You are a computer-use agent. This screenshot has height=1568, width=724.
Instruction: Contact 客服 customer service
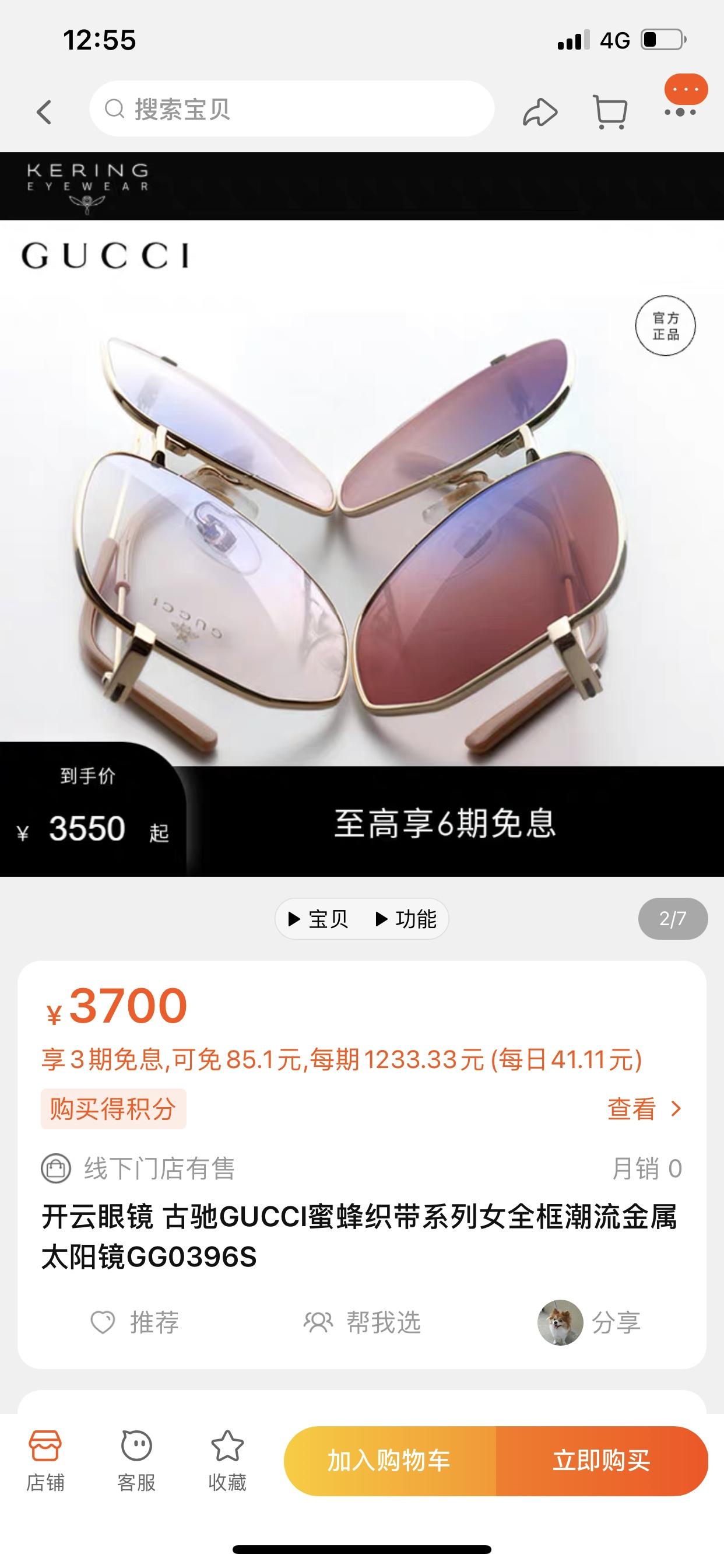tap(136, 1461)
